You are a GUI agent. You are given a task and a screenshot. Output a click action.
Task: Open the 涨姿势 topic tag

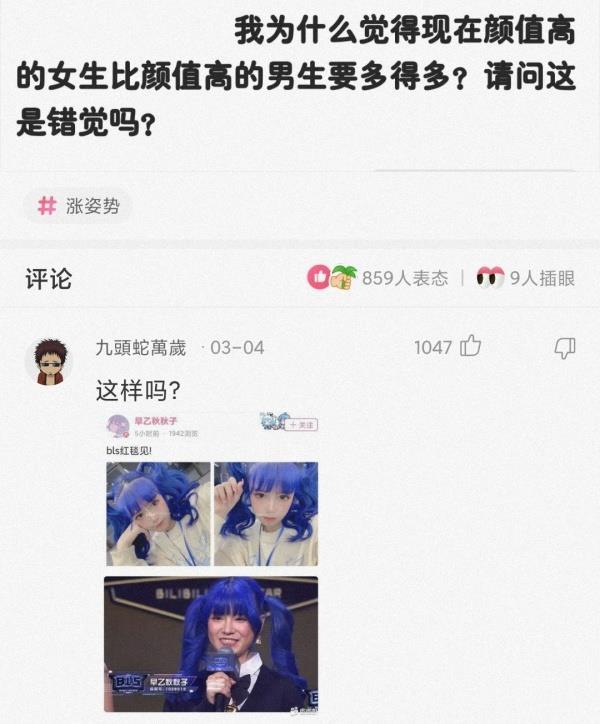(78, 206)
